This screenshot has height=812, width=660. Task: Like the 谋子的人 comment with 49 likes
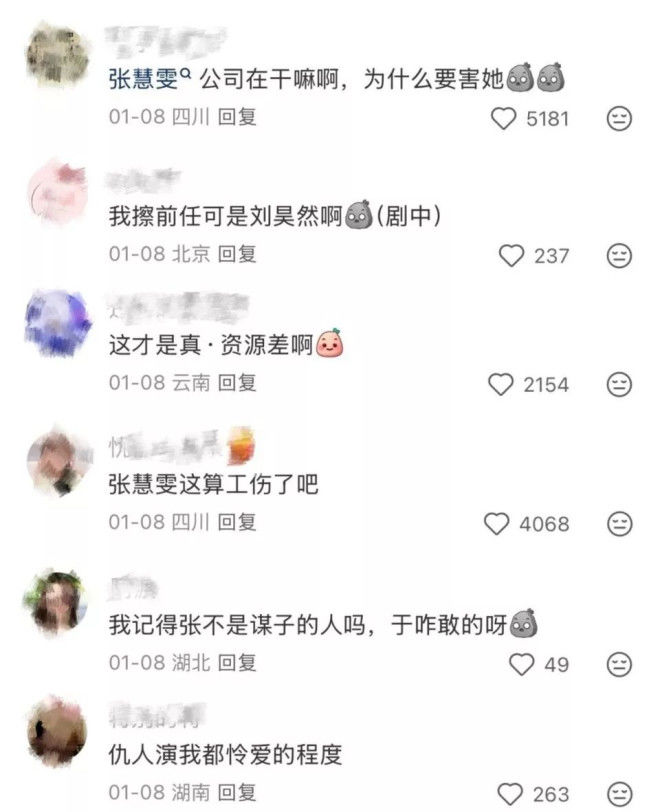coord(522,663)
